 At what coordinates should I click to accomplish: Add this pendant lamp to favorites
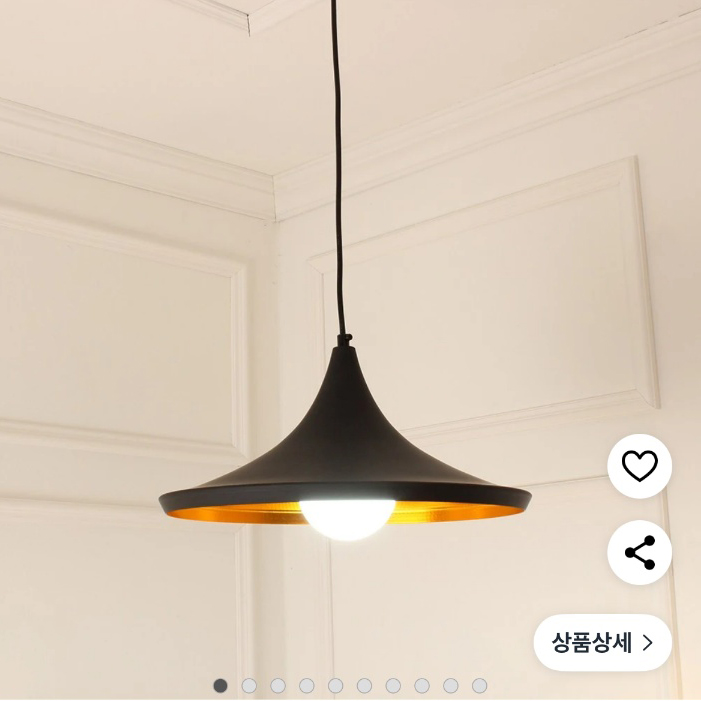click(x=639, y=466)
